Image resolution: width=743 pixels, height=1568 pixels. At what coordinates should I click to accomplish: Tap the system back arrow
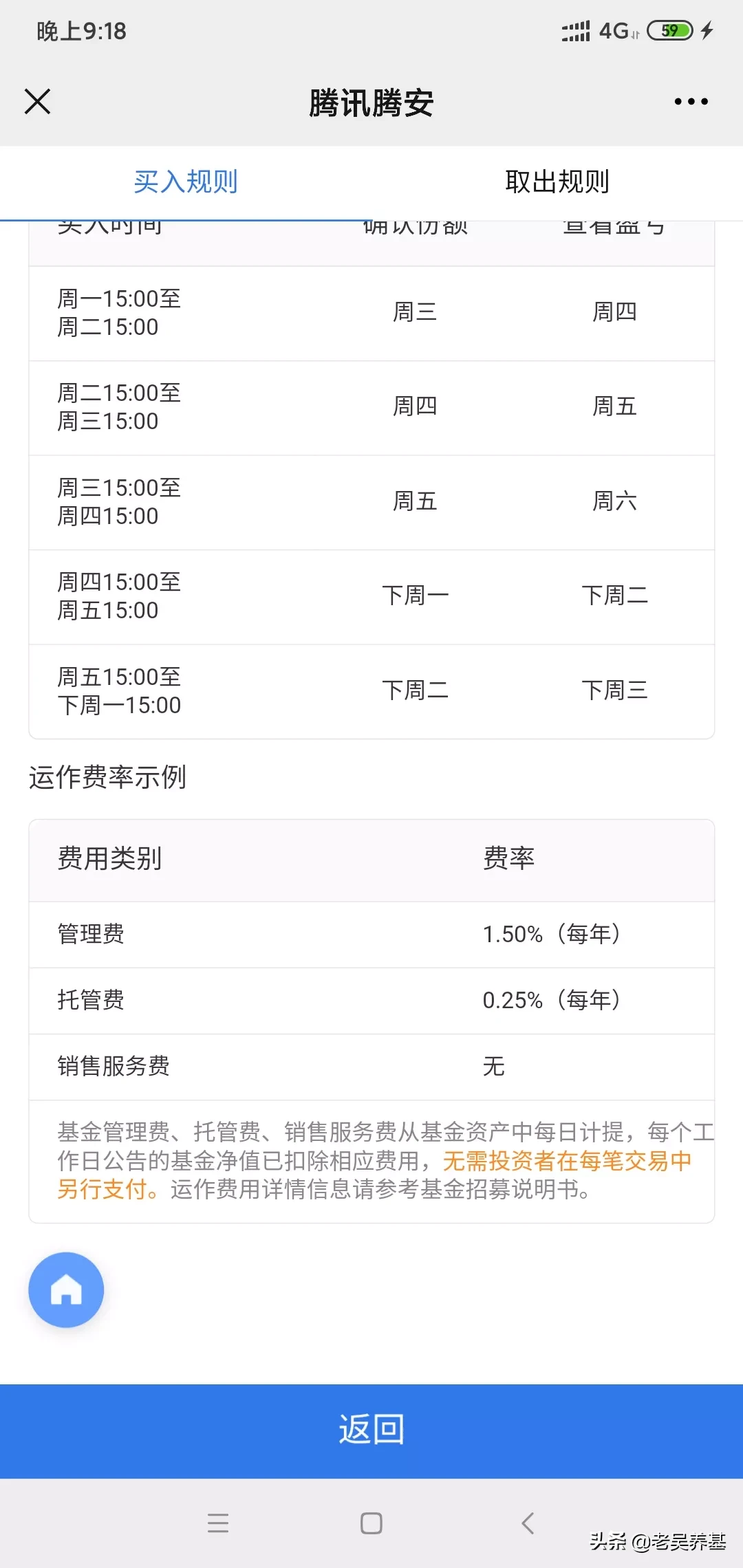pyautogui.click(x=528, y=1523)
